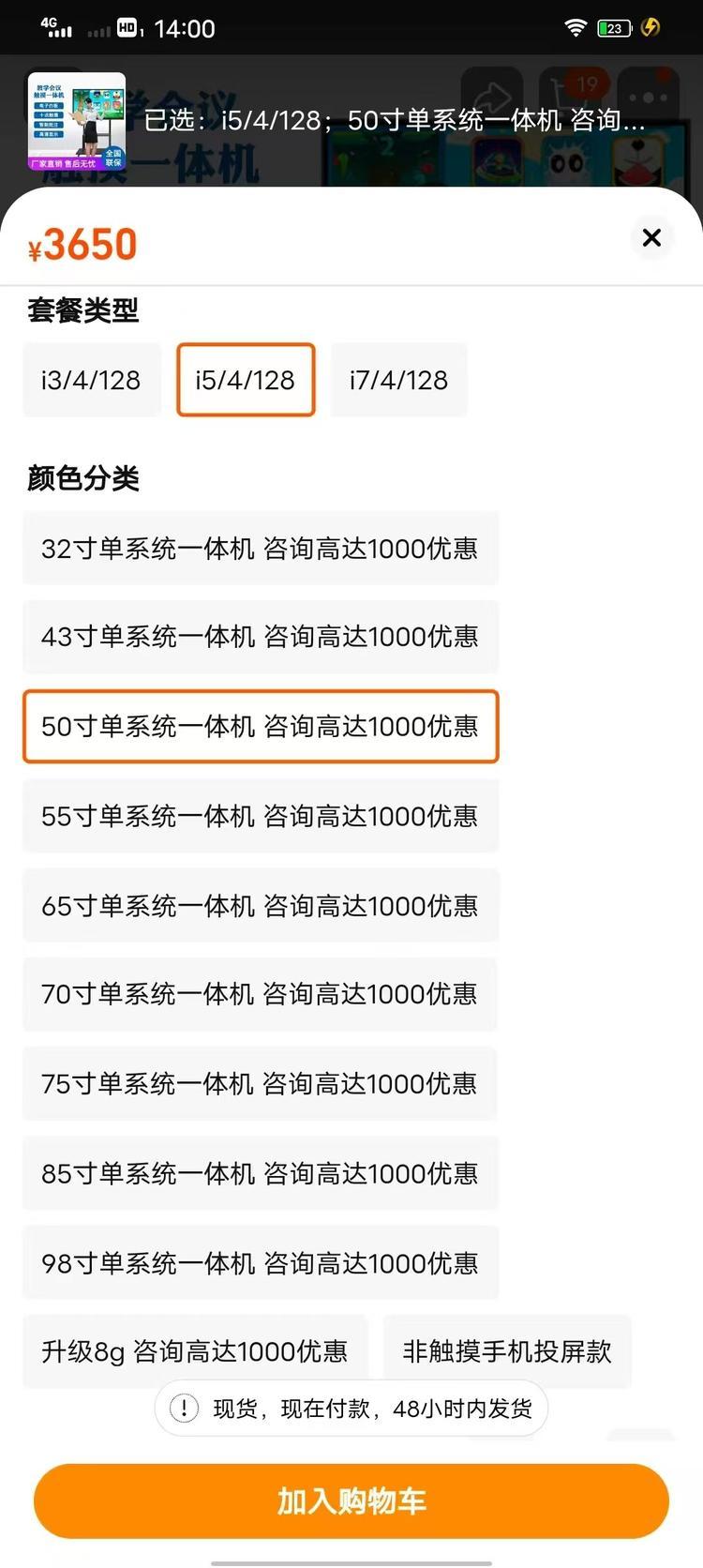703x1568 pixels.
Task: Tap 加入购物车 to add to cart
Action: pyautogui.click(x=351, y=1500)
